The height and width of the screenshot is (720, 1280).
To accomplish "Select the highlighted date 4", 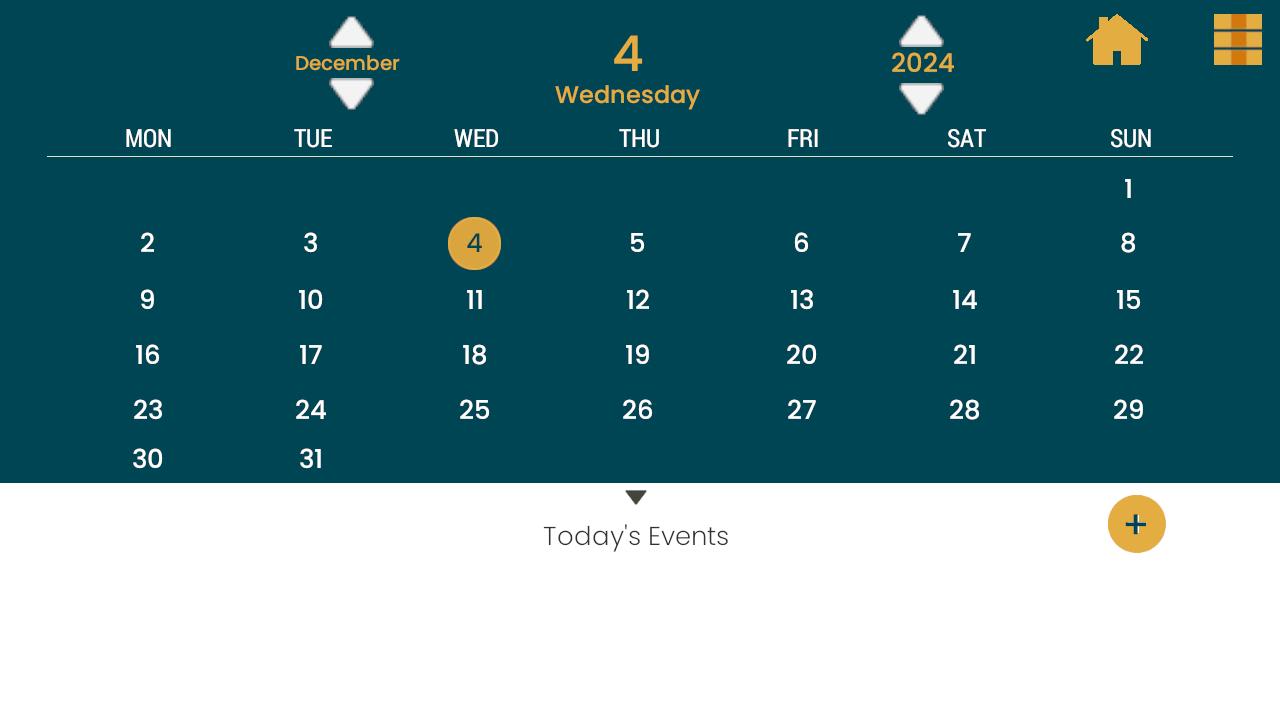I will 474,243.
